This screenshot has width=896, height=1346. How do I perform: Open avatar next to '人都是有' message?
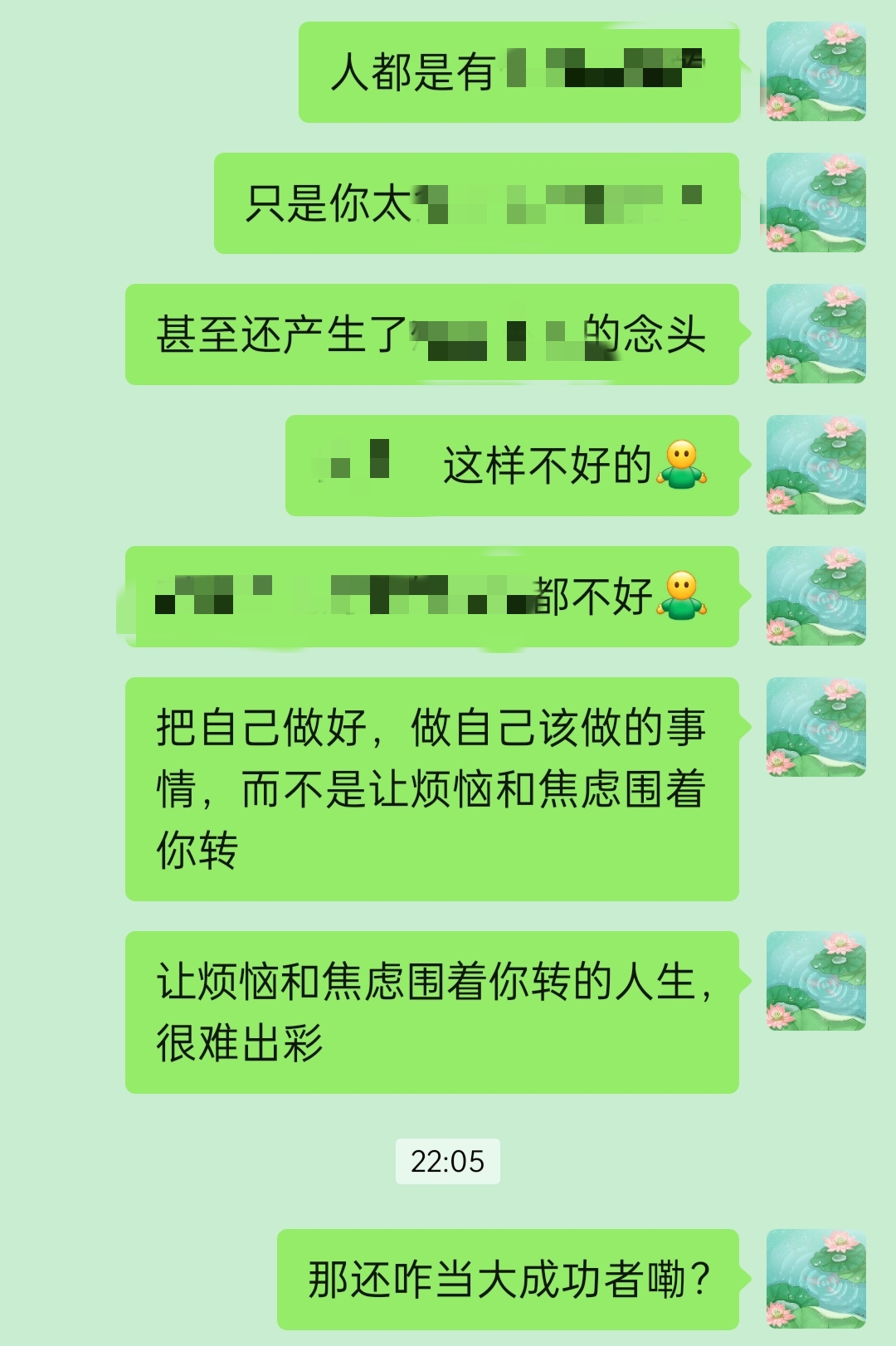tap(816, 71)
